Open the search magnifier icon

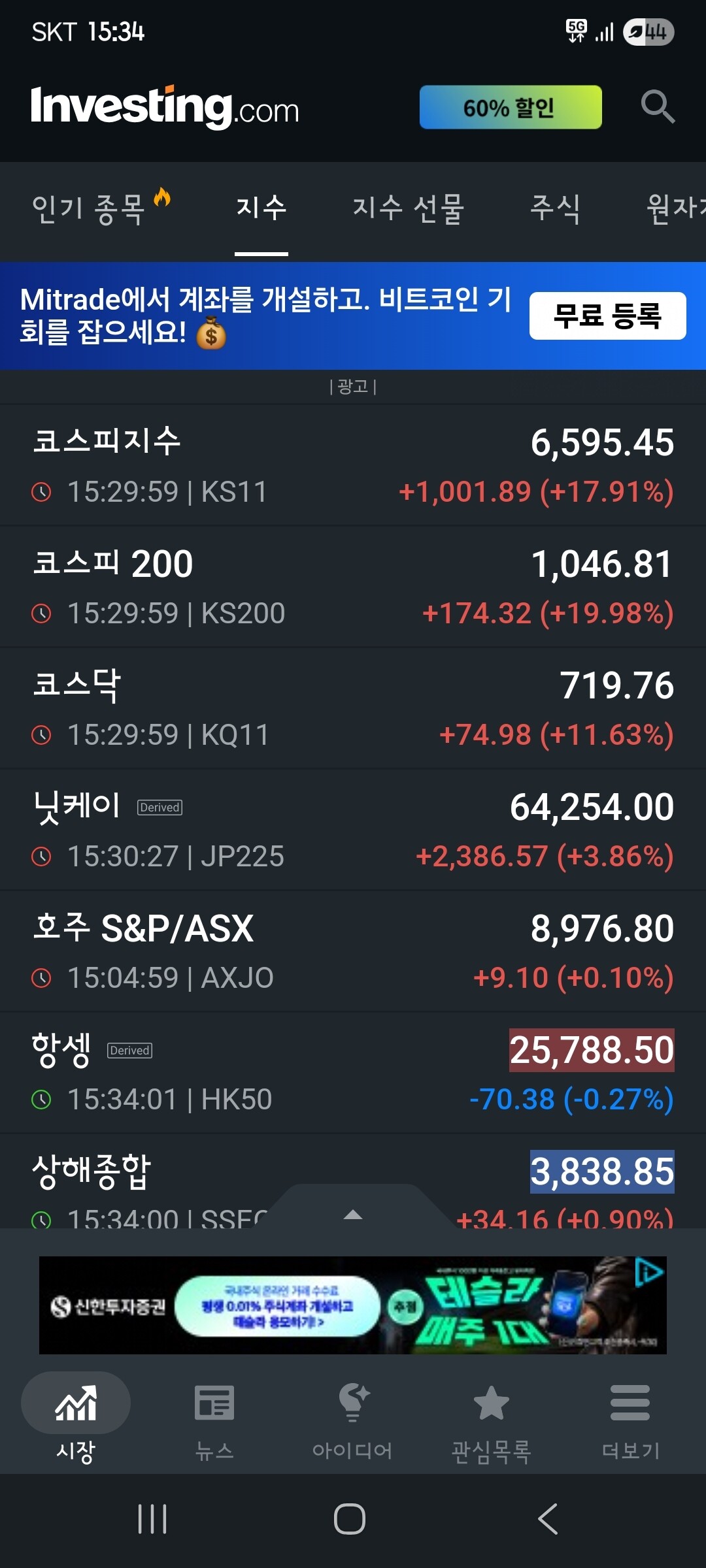click(658, 106)
